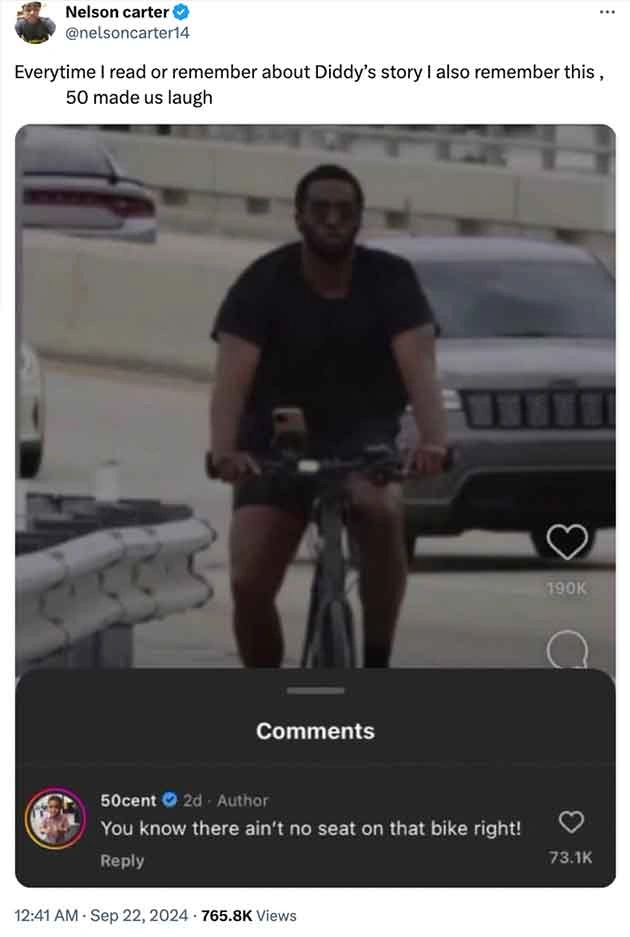Screen dimensions: 630x937
Task: Open the attached image in full view
Action: (315, 400)
